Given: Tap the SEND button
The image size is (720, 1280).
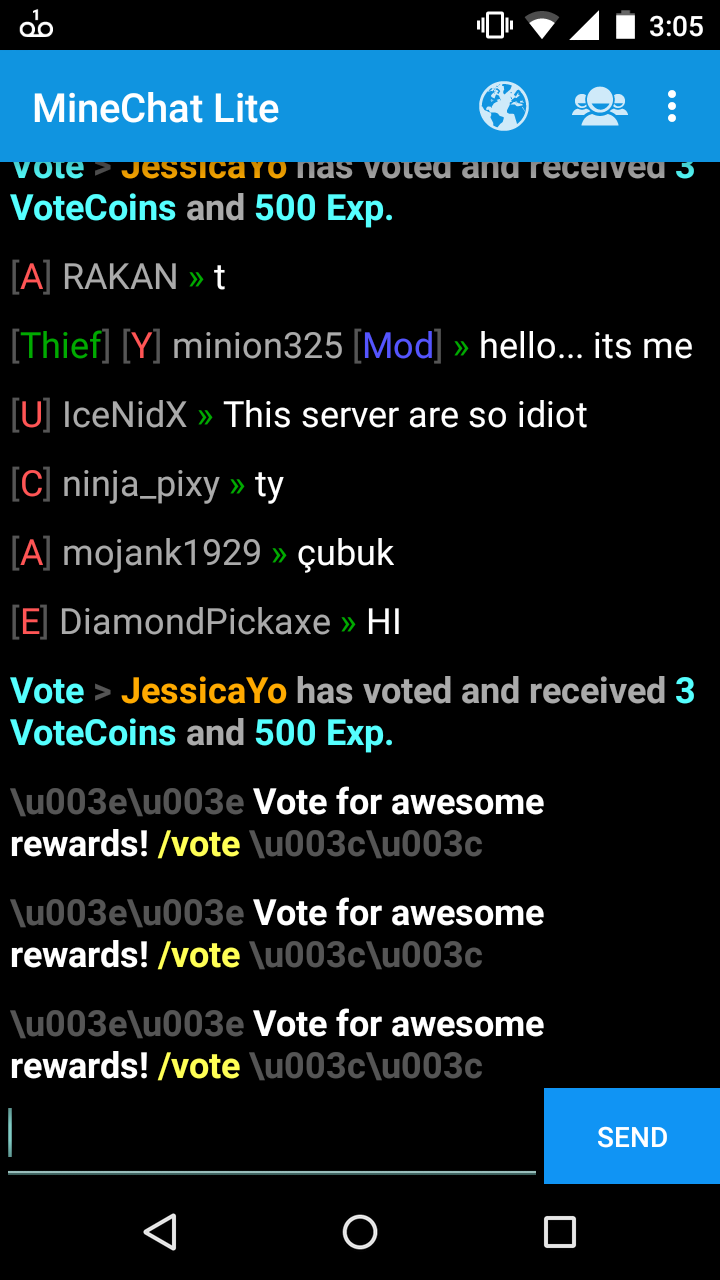Looking at the screenshot, I should coord(632,1136).
